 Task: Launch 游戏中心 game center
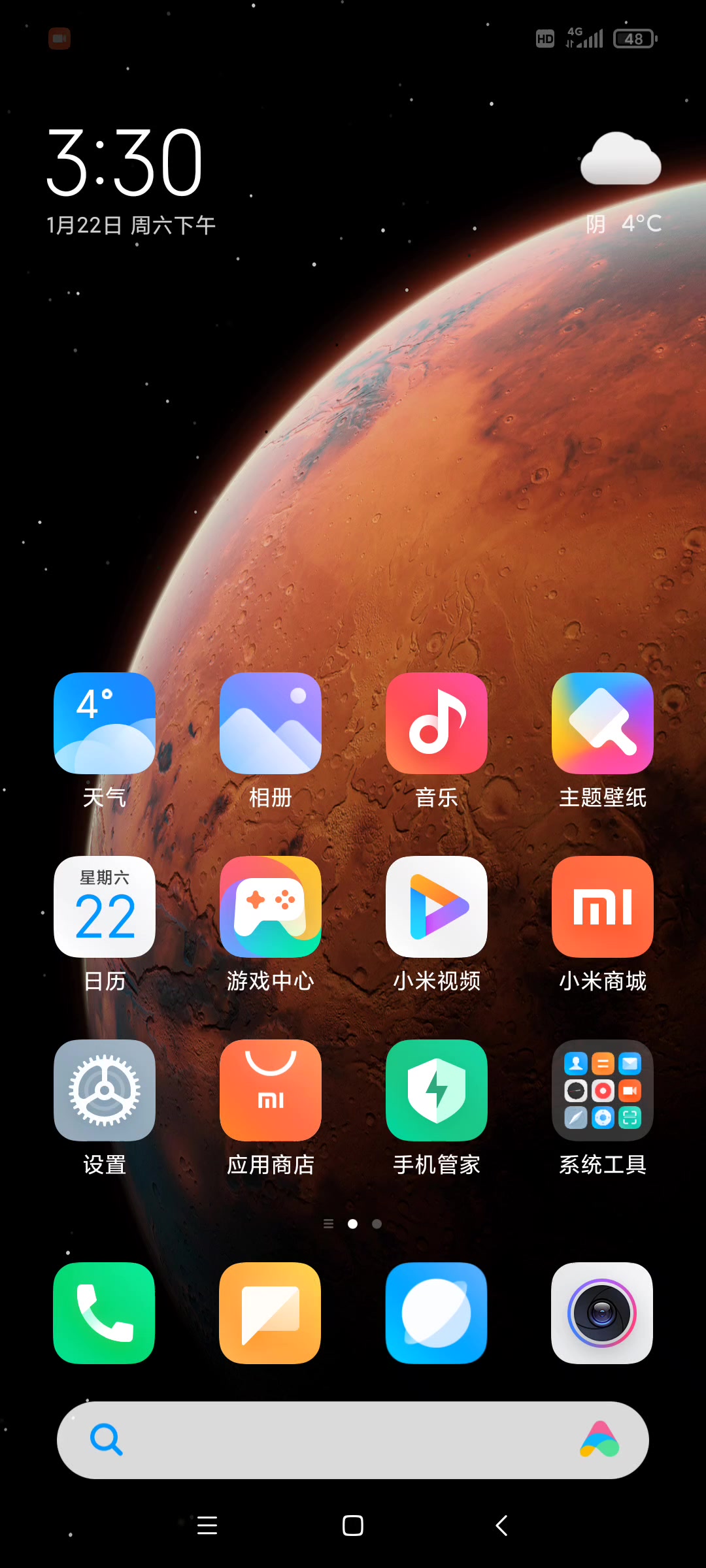tap(271, 907)
